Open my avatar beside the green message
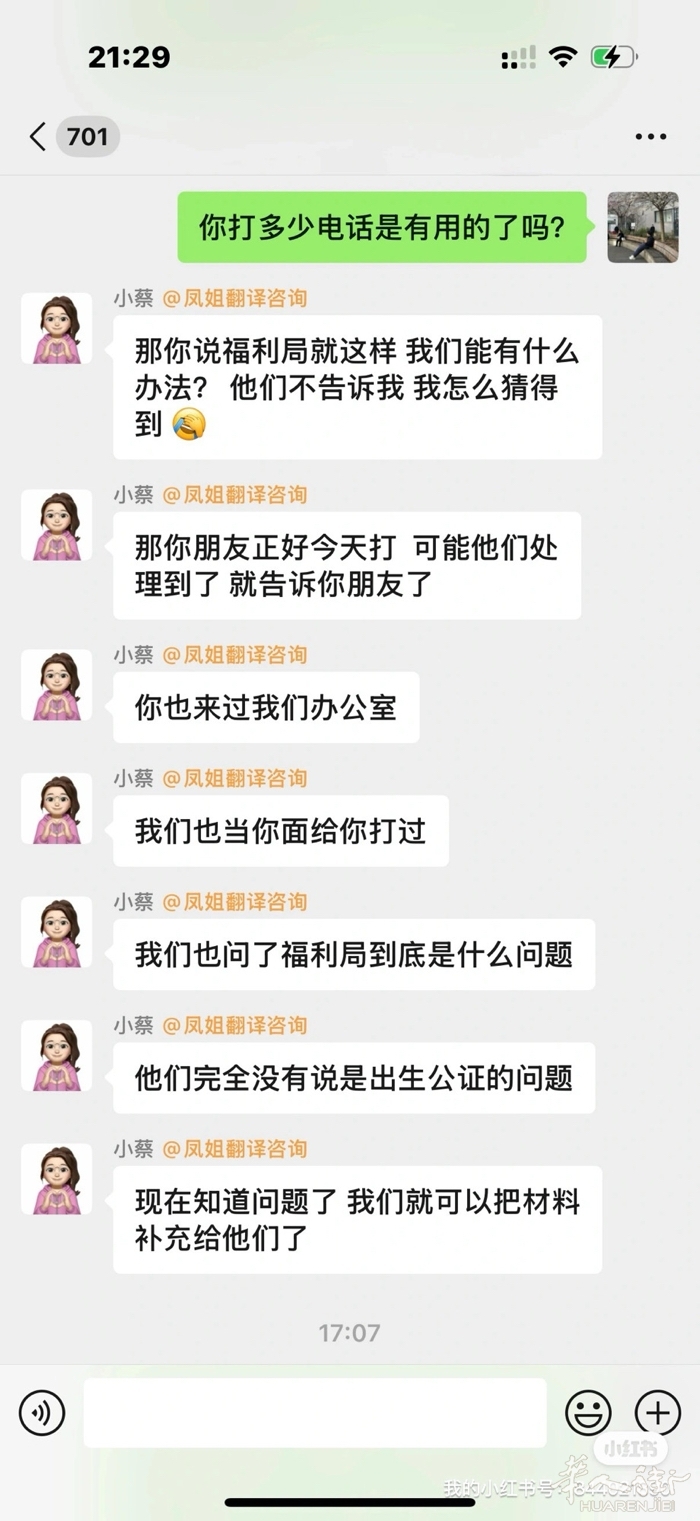 coord(643,227)
